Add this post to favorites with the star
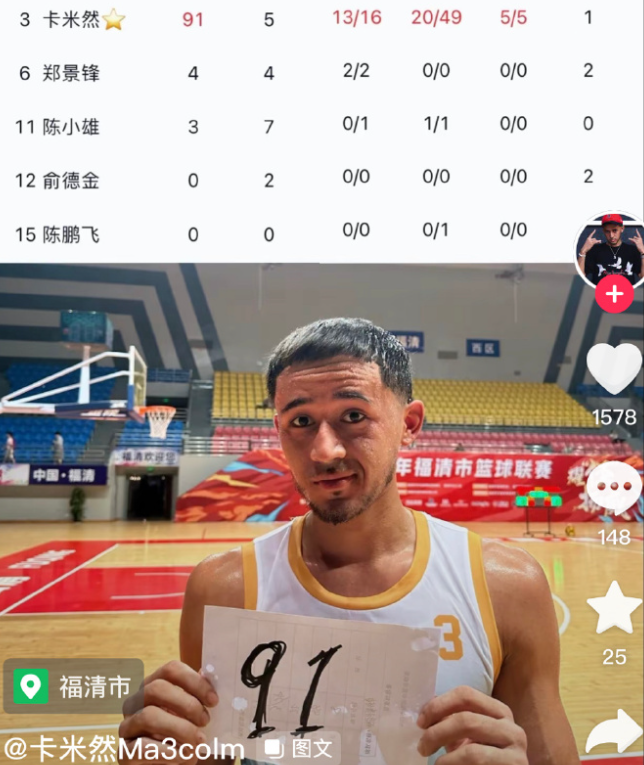The height and width of the screenshot is (765, 644). pyautogui.click(x=613, y=608)
